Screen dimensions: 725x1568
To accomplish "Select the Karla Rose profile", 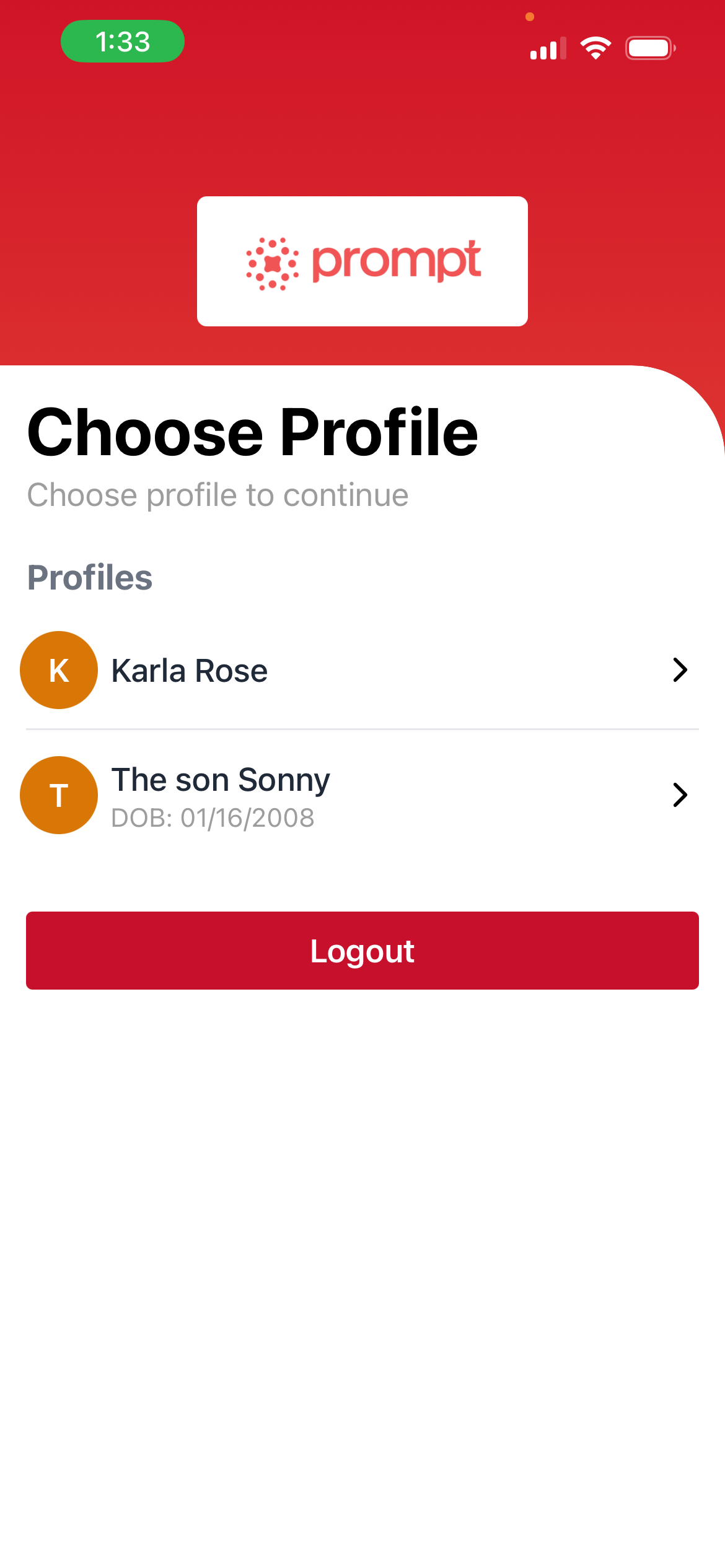I will [x=362, y=670].
